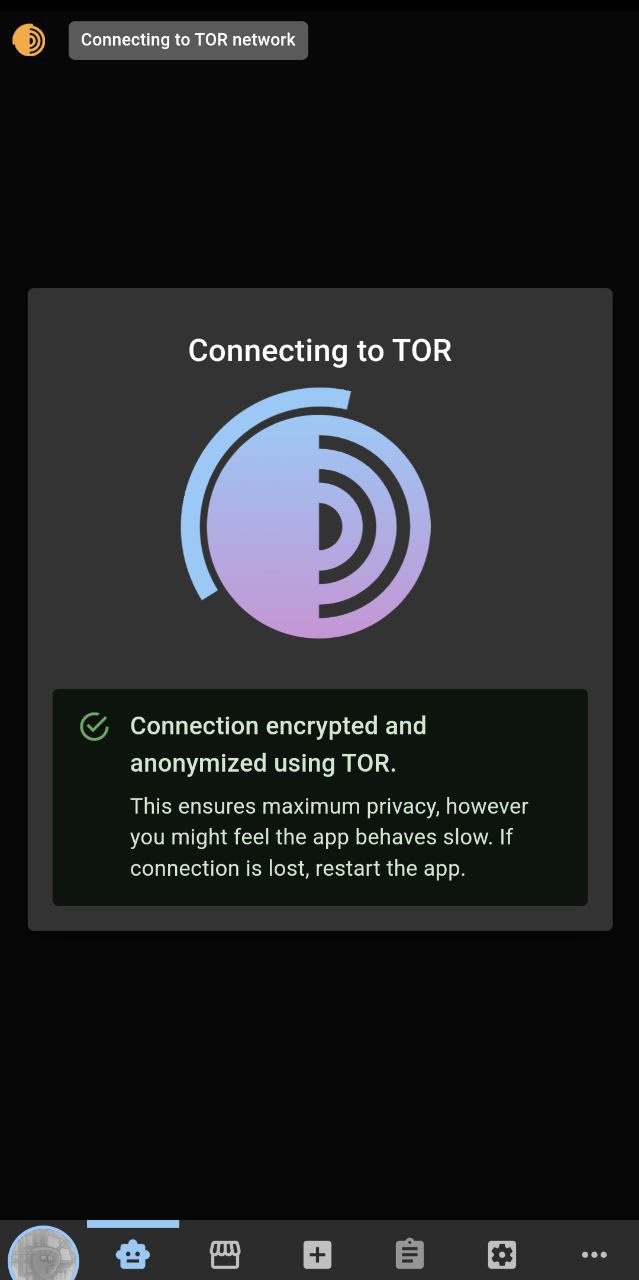Open the More options tab
The height and width of the screenshot is (1280, 639).
pos(594,1254)
